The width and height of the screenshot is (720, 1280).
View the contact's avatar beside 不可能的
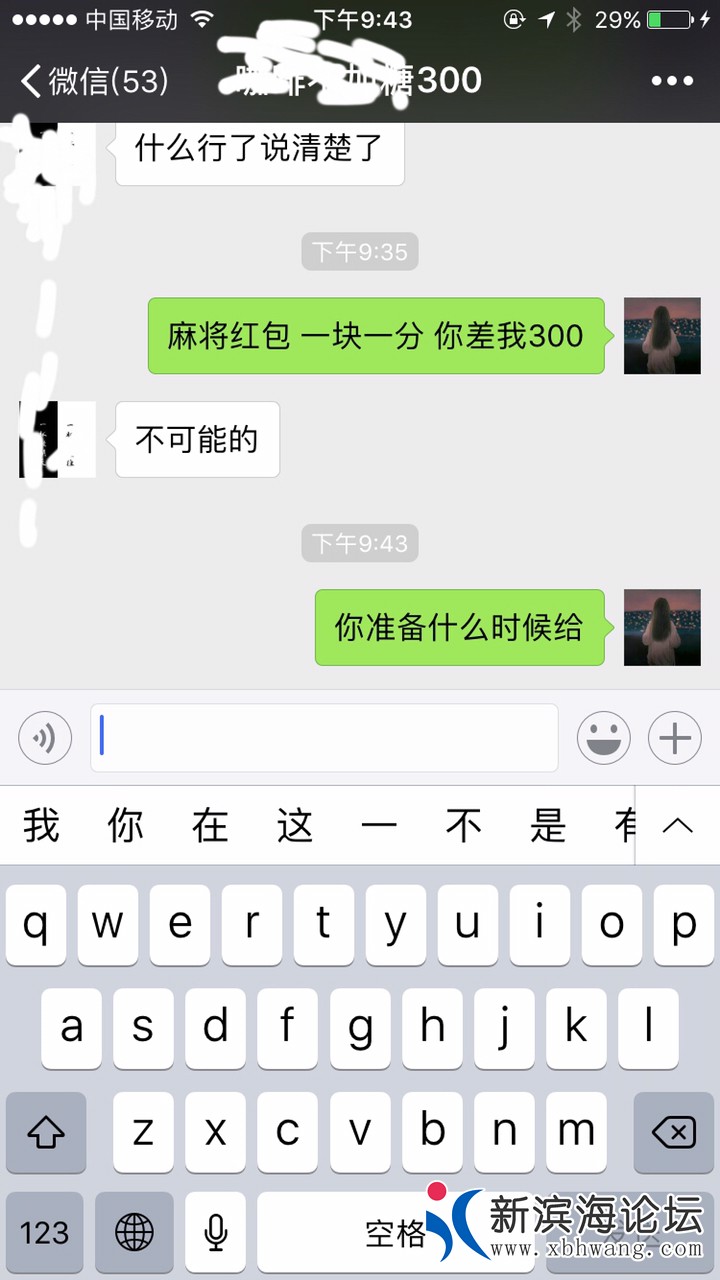[57, 439]
